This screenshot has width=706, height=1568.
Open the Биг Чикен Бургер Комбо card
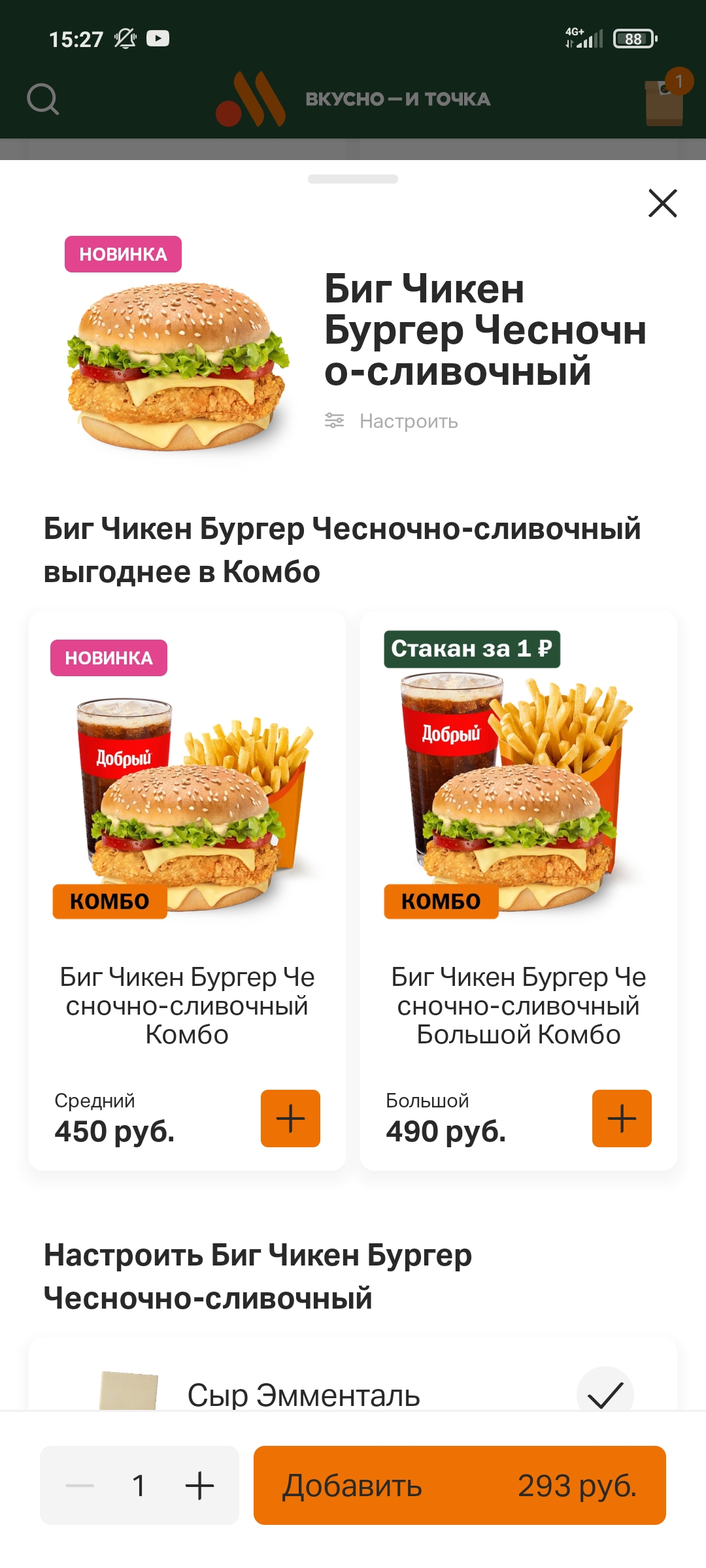[x=187, y=849]
